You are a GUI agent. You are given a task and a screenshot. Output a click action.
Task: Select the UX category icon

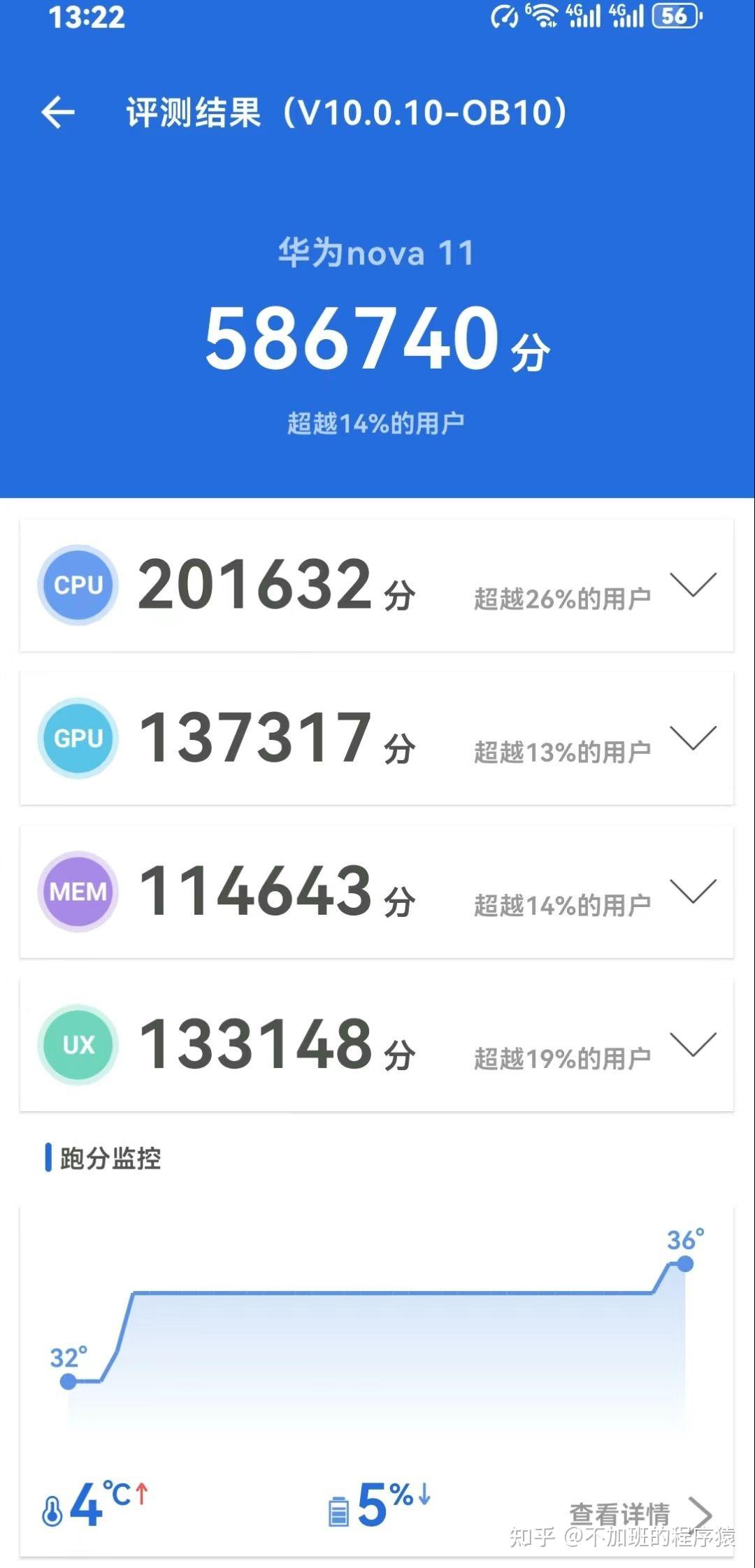click(78, 1045)
